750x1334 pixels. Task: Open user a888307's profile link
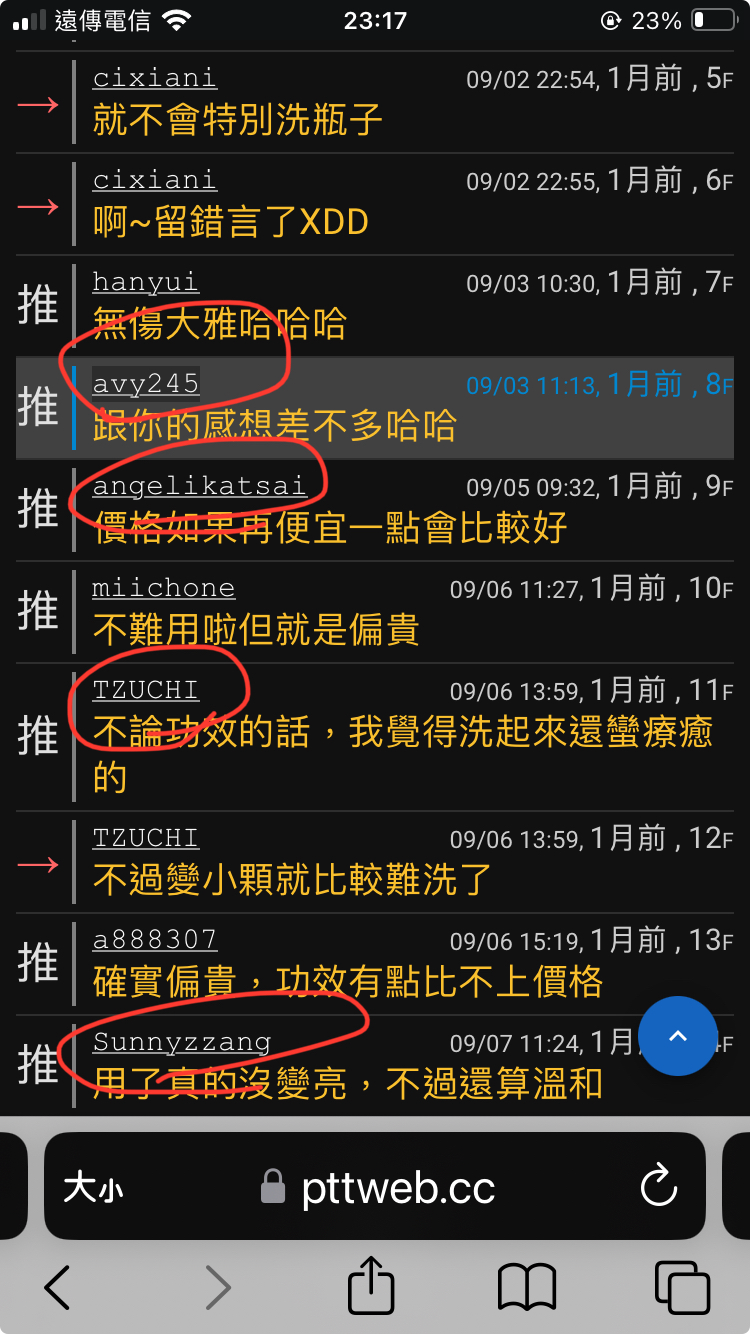155,940
